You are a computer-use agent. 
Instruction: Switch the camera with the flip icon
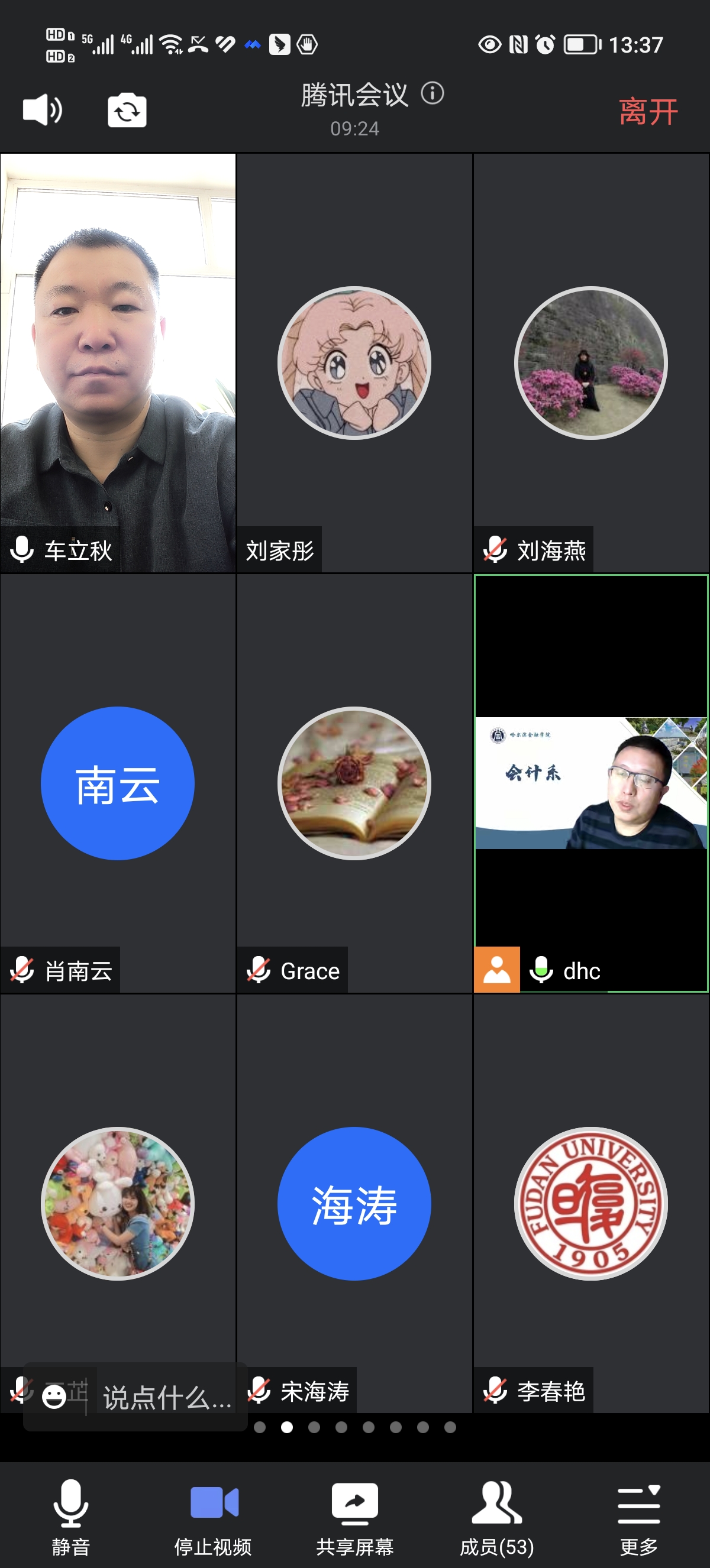tap(127, 111)
